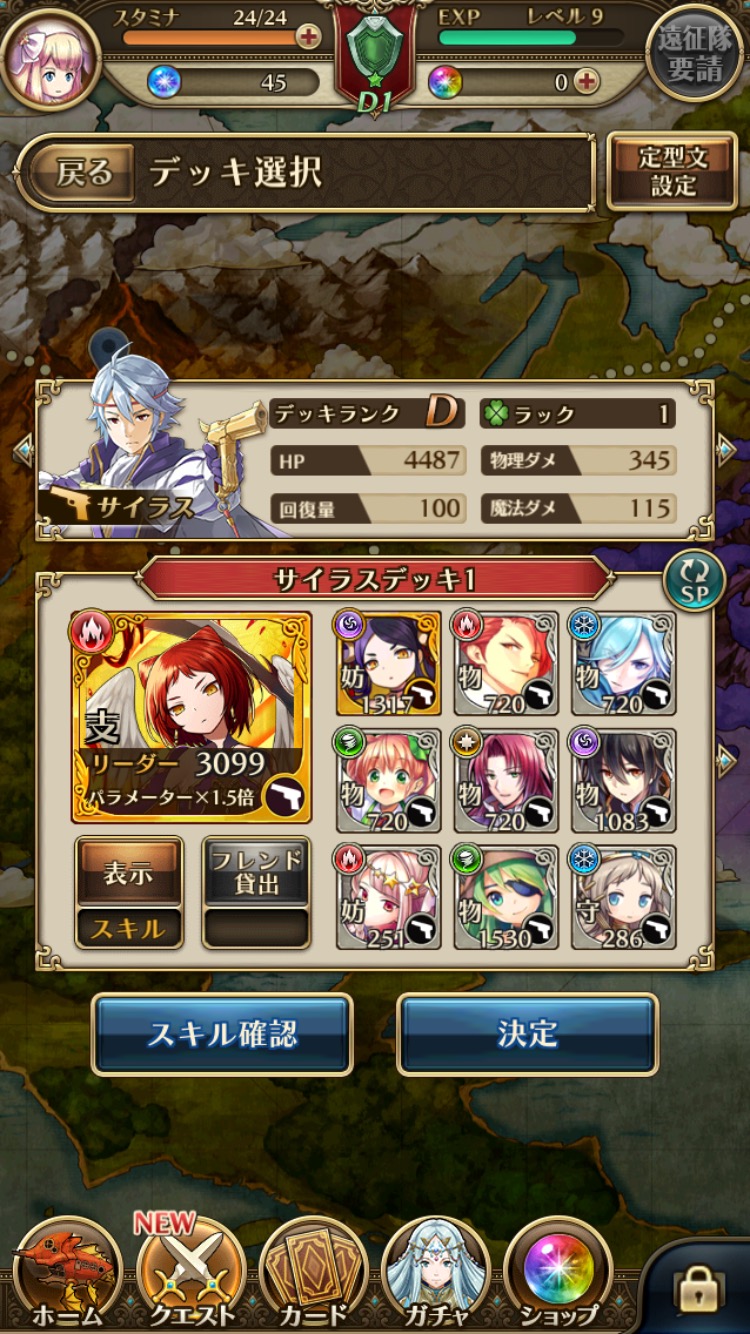Tap the SP deck swap button
Image resolution: width=750 pixels, height=1334 pixels.
pos(694,581)
